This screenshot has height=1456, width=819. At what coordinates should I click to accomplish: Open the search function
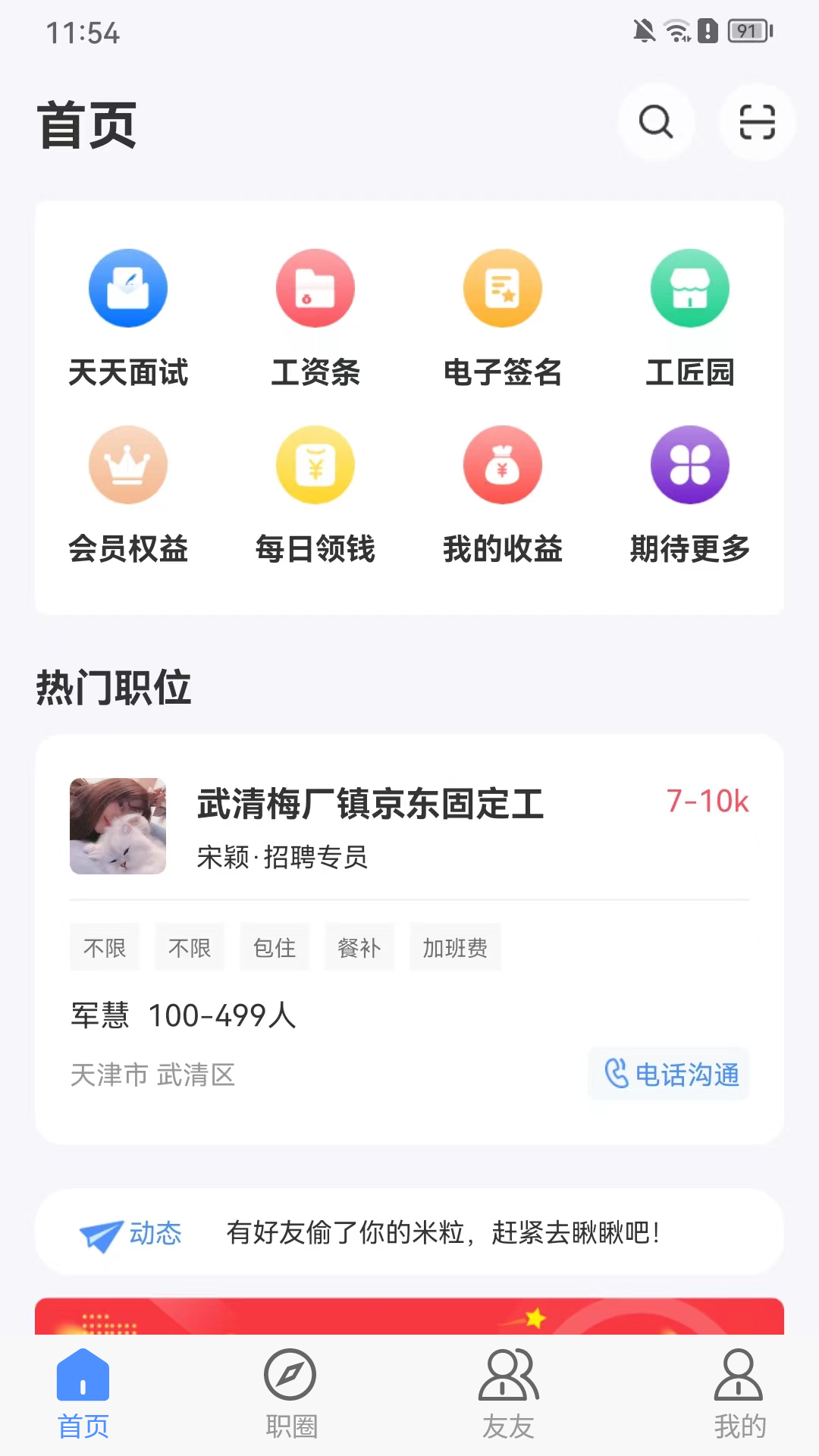pyautogui.click(x=656, y=121)
